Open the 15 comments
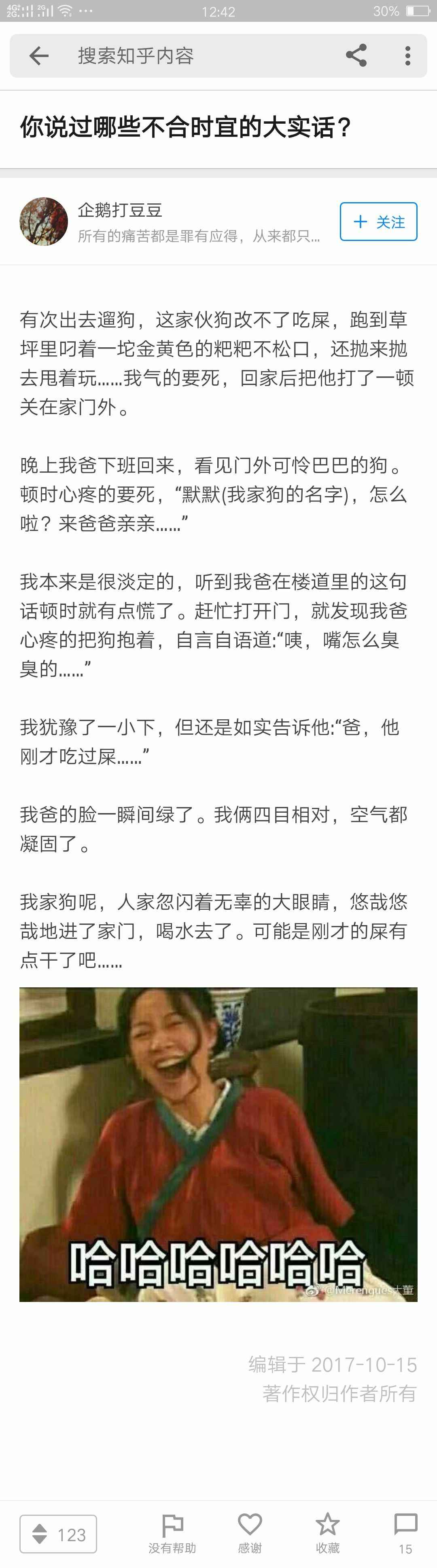 point(405,1533)
